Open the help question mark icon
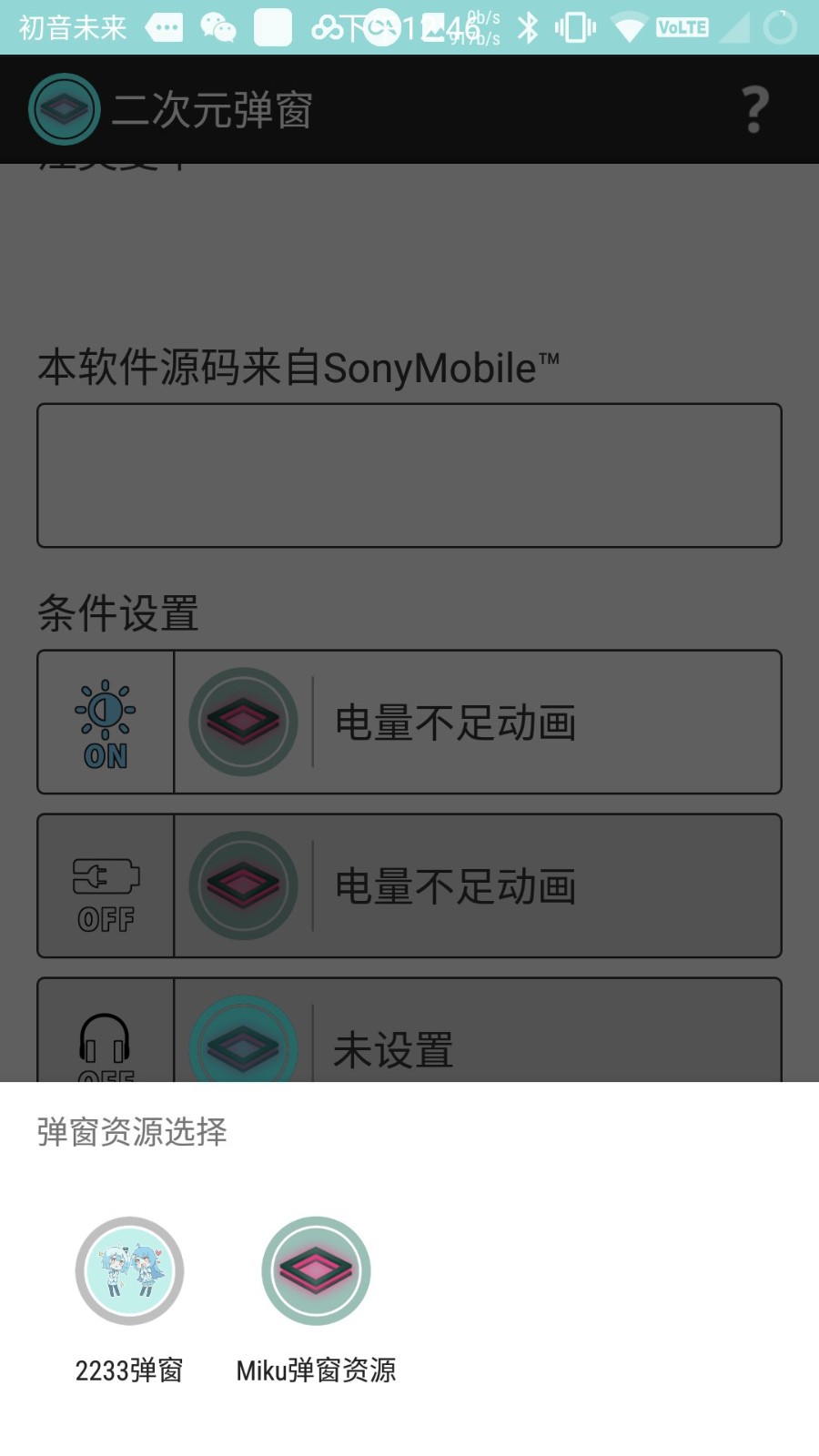The width and height of the screenshot is (819, 1456). [753, 109]
